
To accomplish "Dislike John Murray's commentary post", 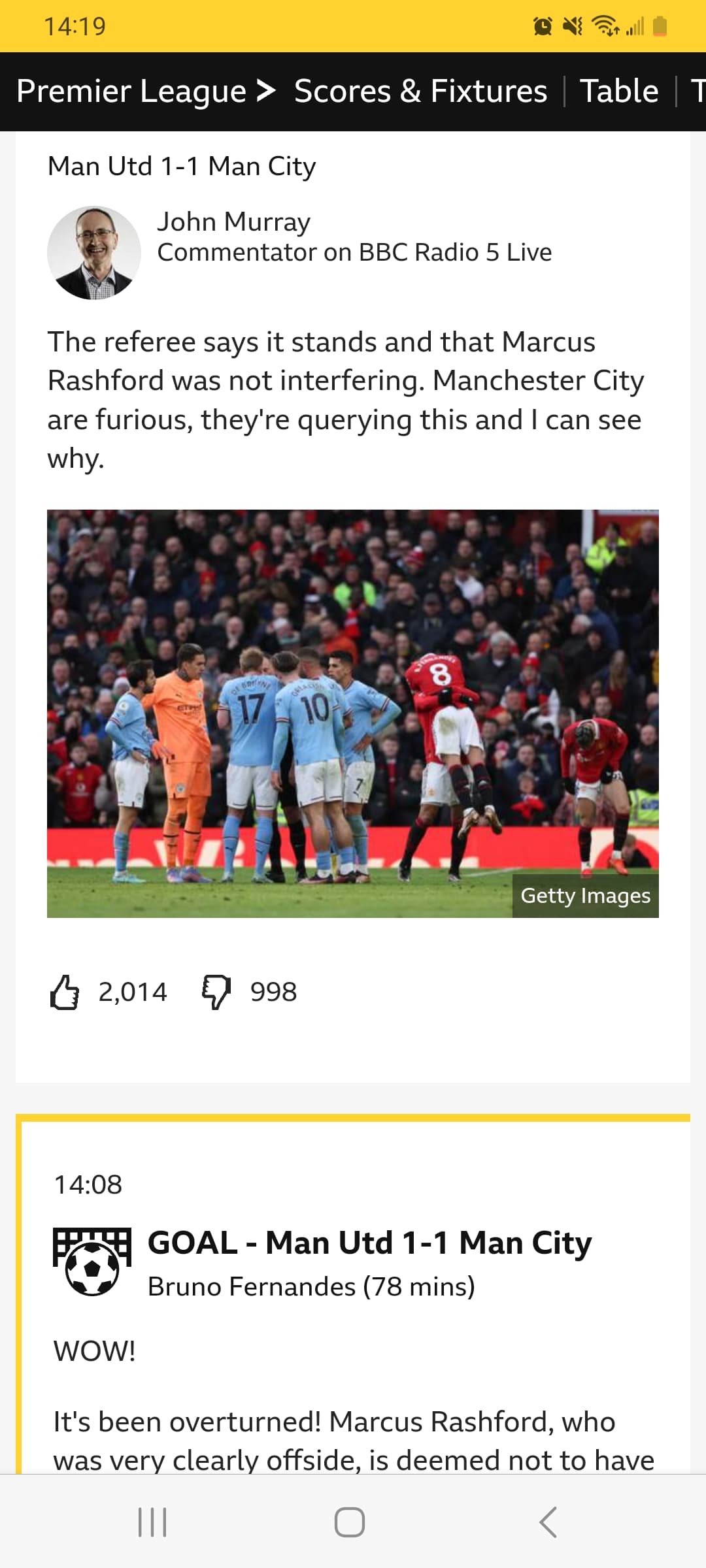I will 216,992.
